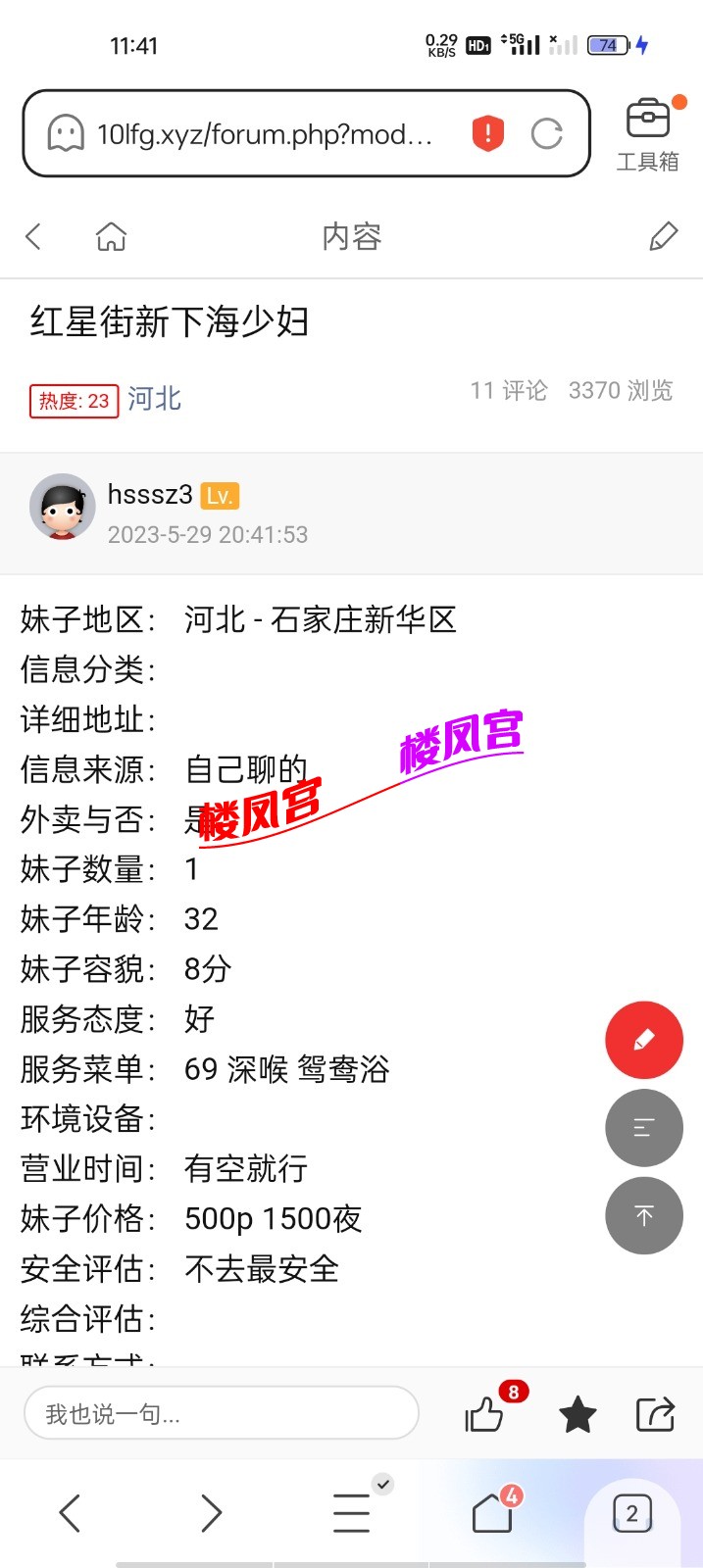Screen dimensions: 703x1568
Task: Favorite this post with the star icon
Action: [x=577, y=1414]
